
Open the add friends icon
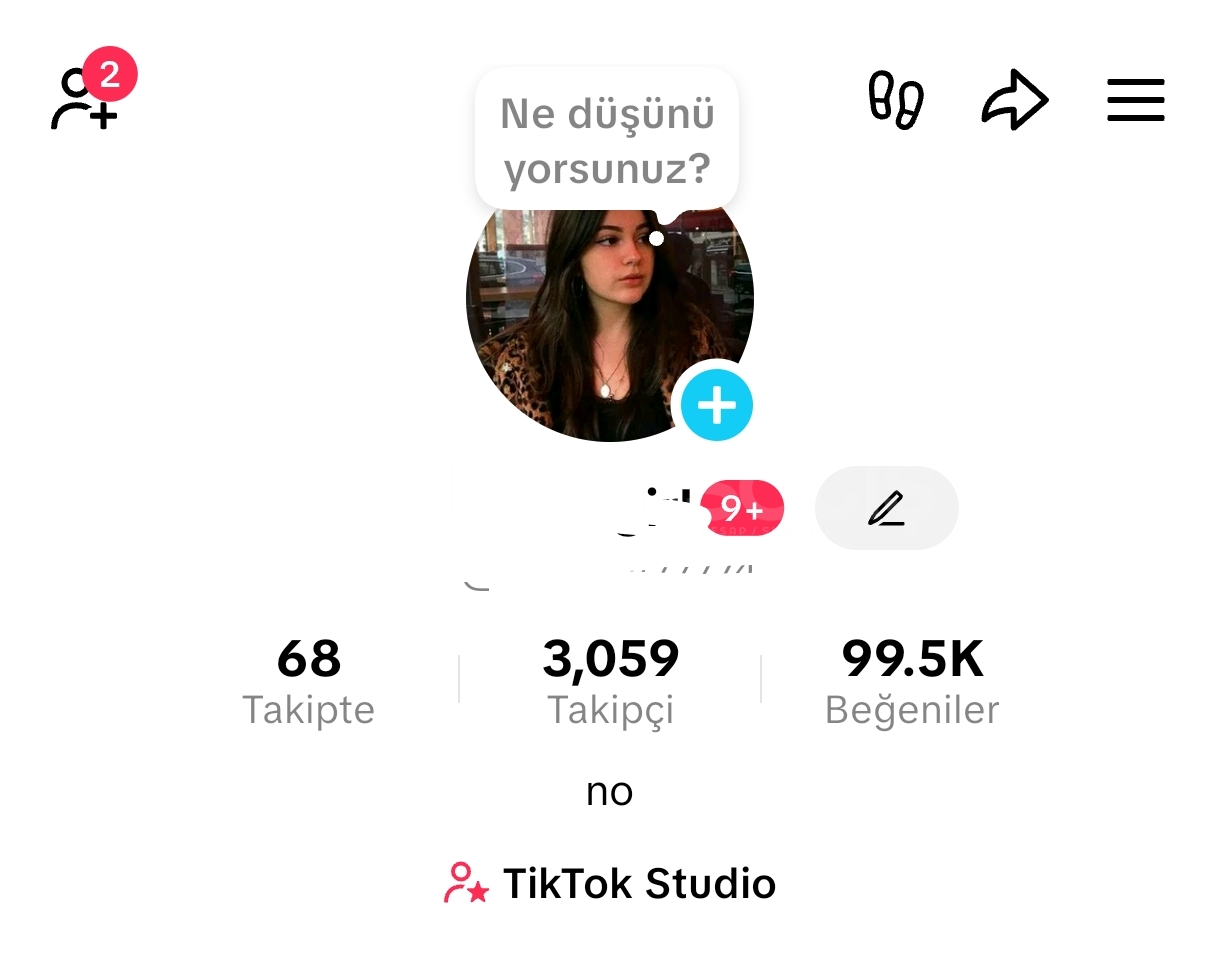86,100
